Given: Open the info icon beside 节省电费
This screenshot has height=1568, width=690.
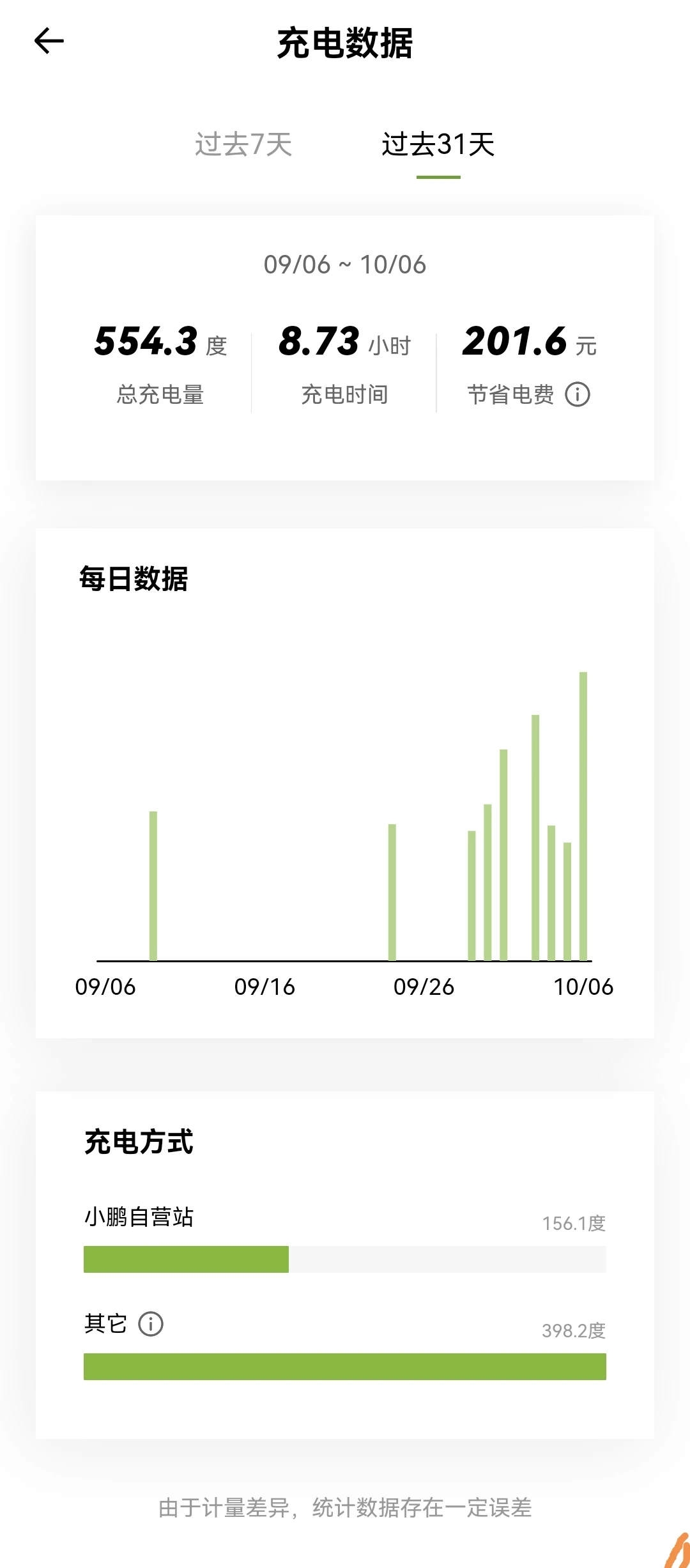Looking at the screenshot, I should pyautogui.click(x=578, y=394).
